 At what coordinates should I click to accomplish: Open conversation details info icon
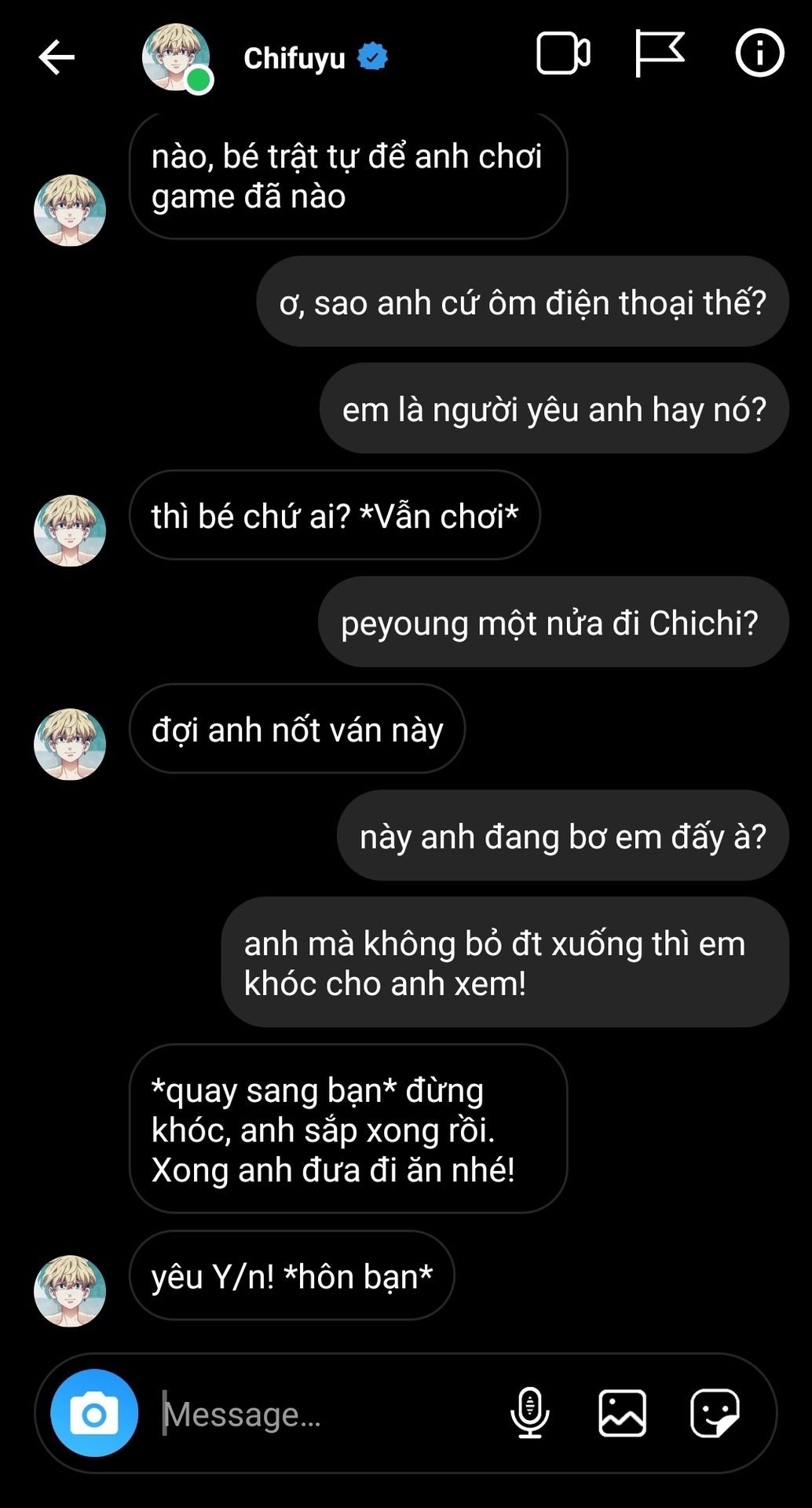point(759,53)
